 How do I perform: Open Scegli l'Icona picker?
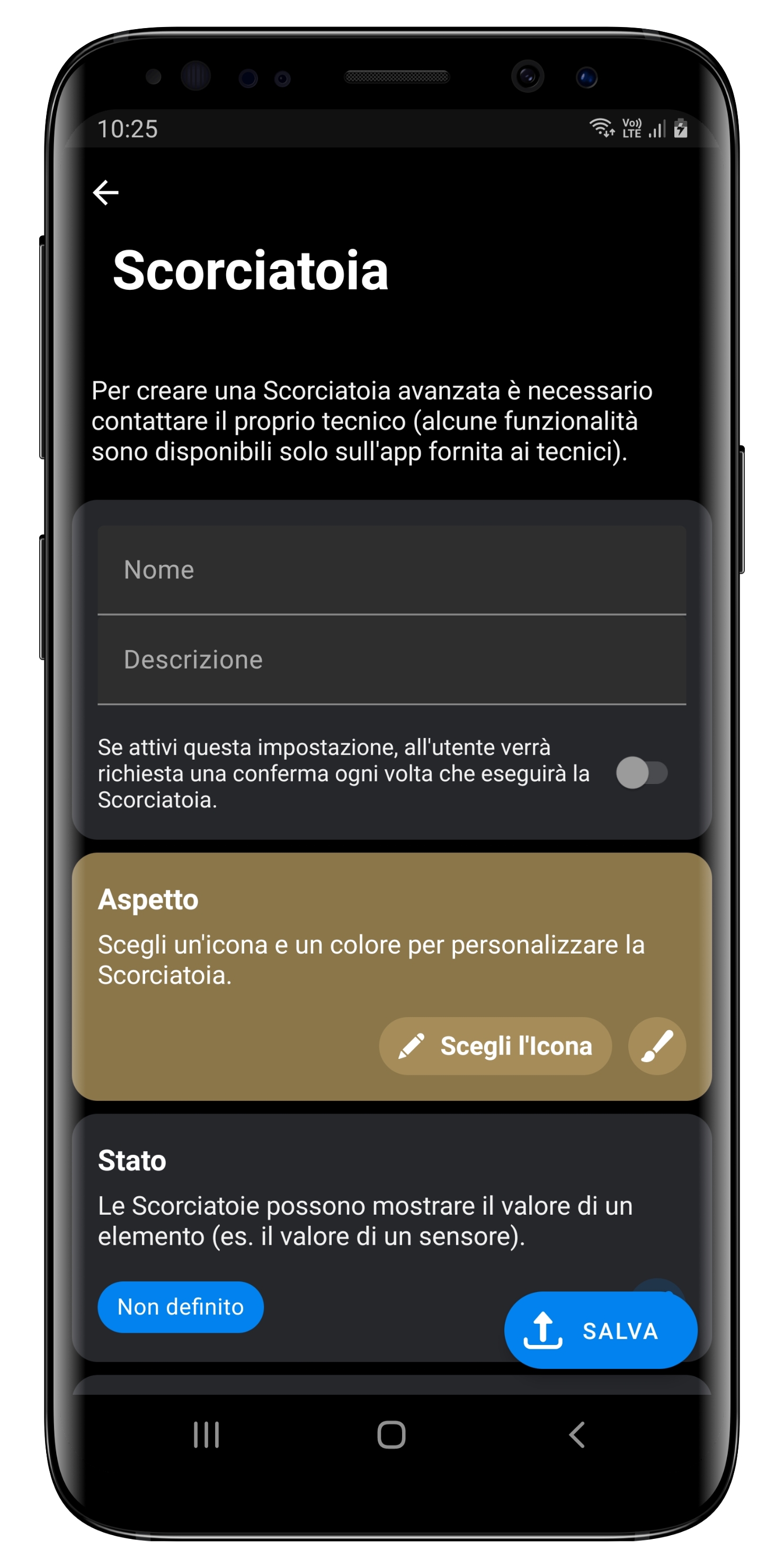[x=495, y=1046]
